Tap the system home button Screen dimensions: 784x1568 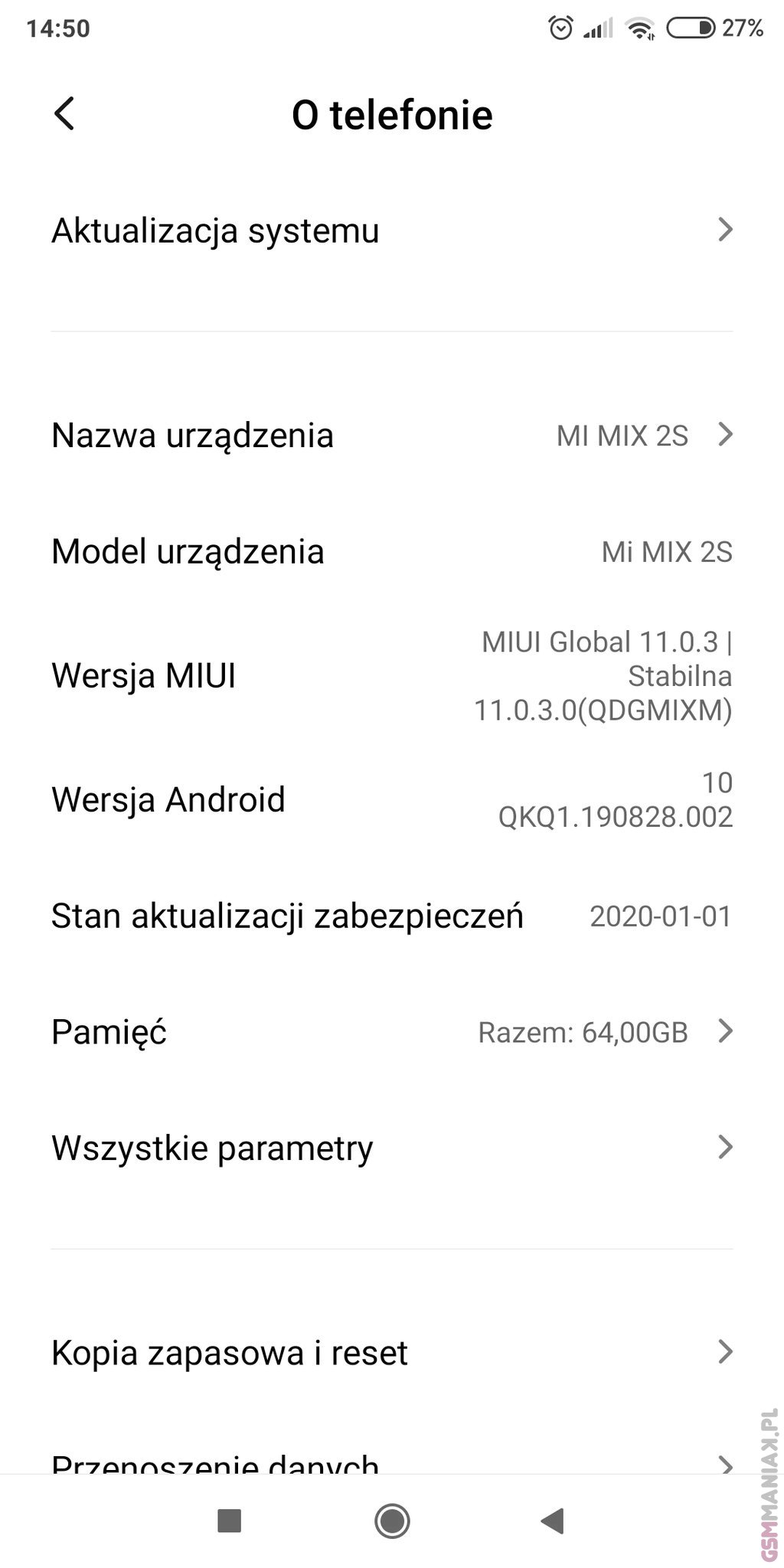(392, 1521)
